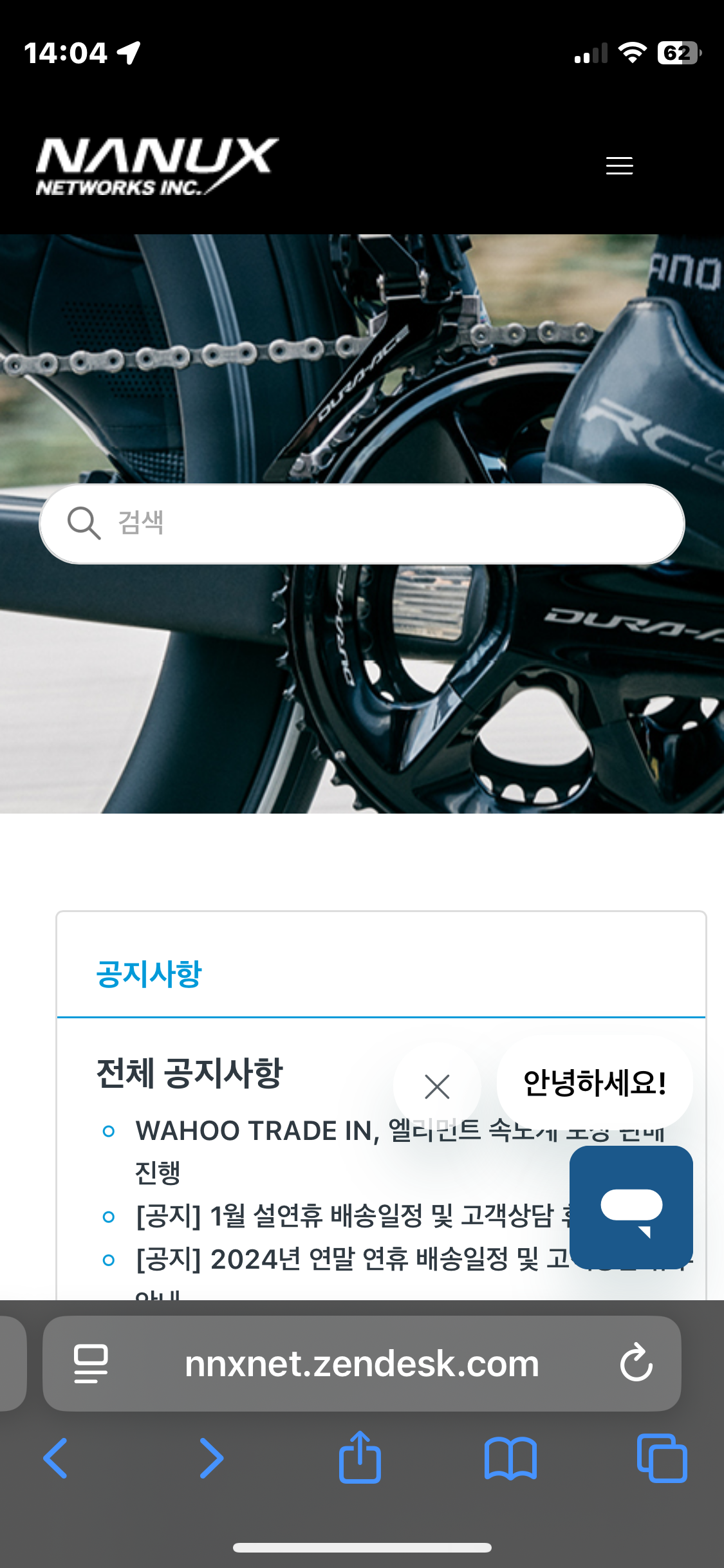Launch the blue chat widget
This screenshot has height=1568, width=724.
click(631, 1208)
